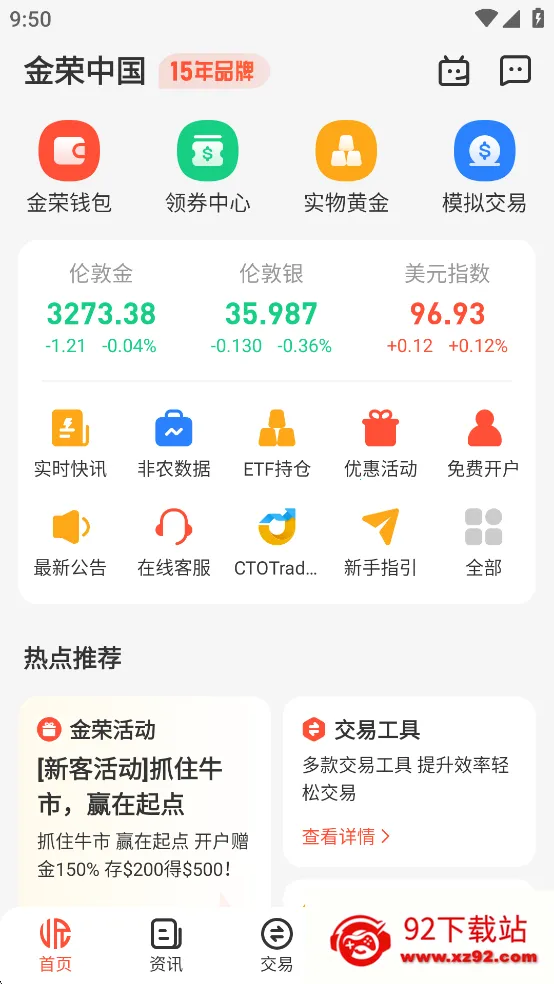Start 免费开户 account opening
Screen dimensions: 554x984
tap(483, 443)
